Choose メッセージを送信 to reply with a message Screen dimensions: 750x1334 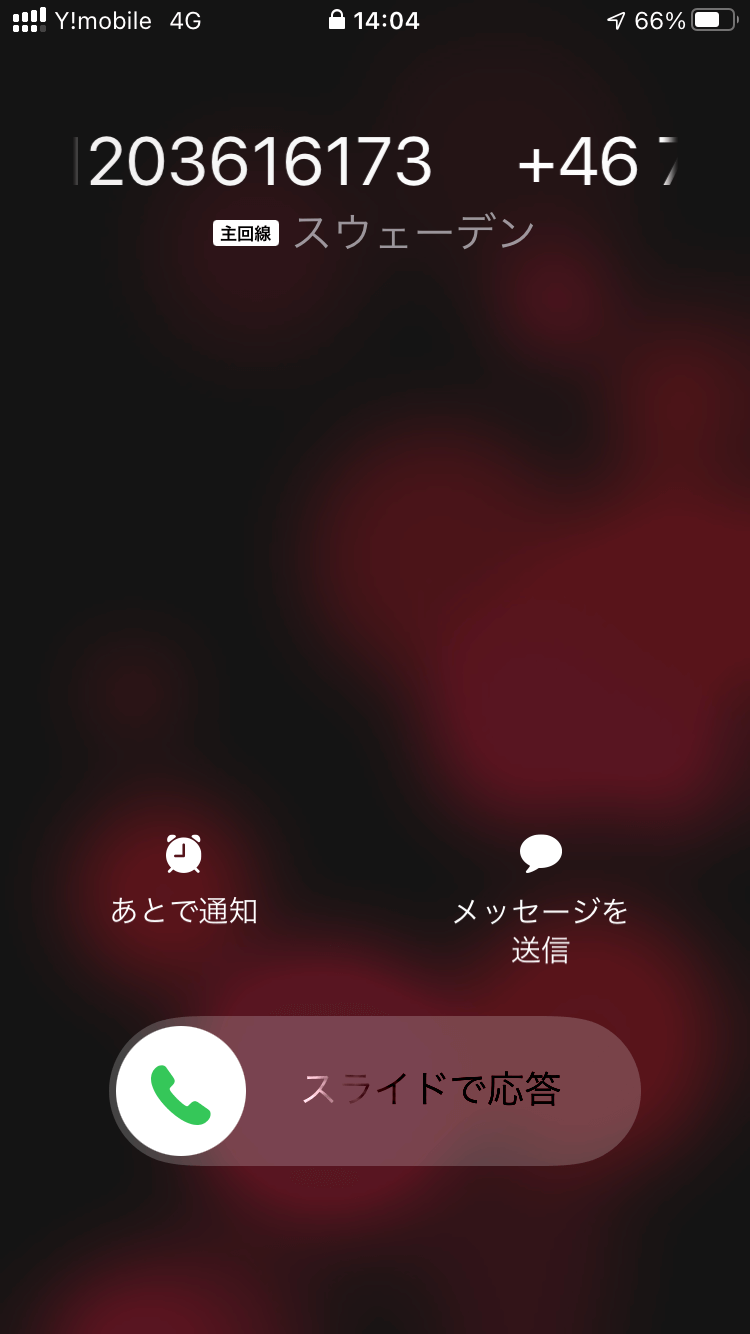tap(540, 899)
